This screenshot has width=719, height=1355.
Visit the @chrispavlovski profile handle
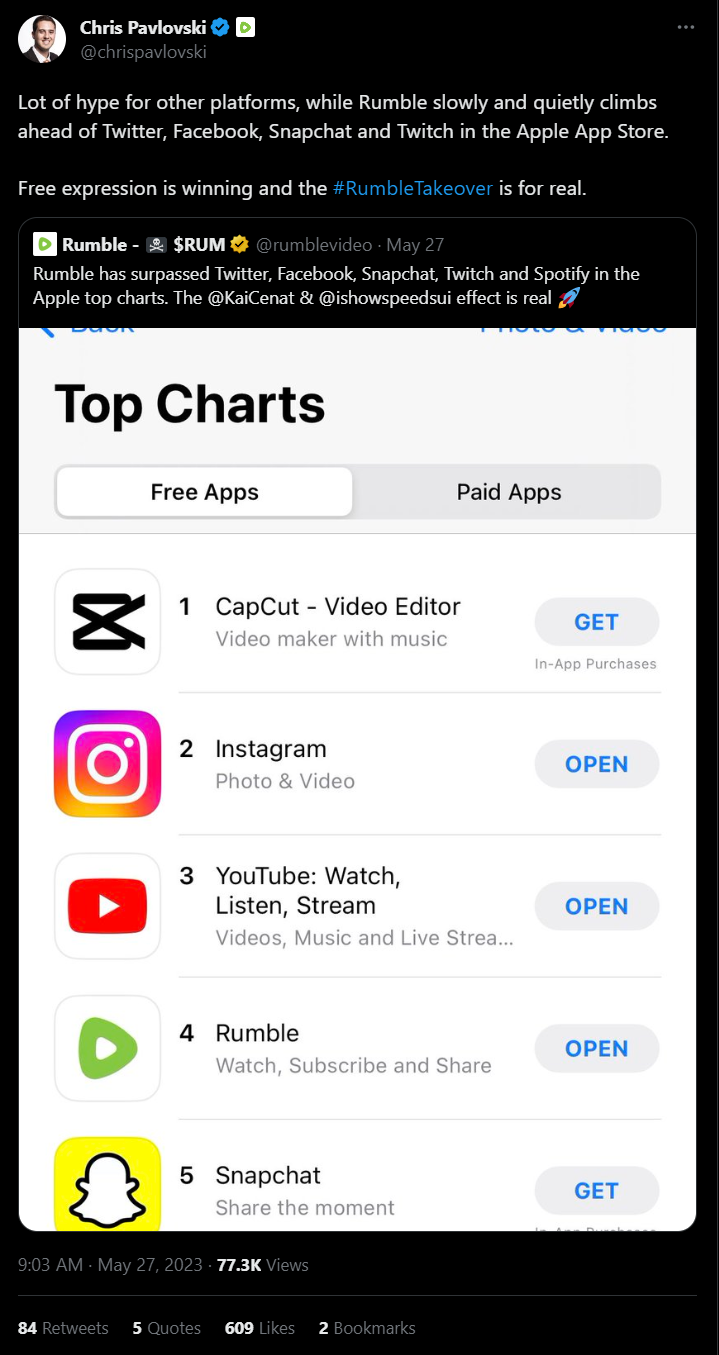tap(143, 52)
